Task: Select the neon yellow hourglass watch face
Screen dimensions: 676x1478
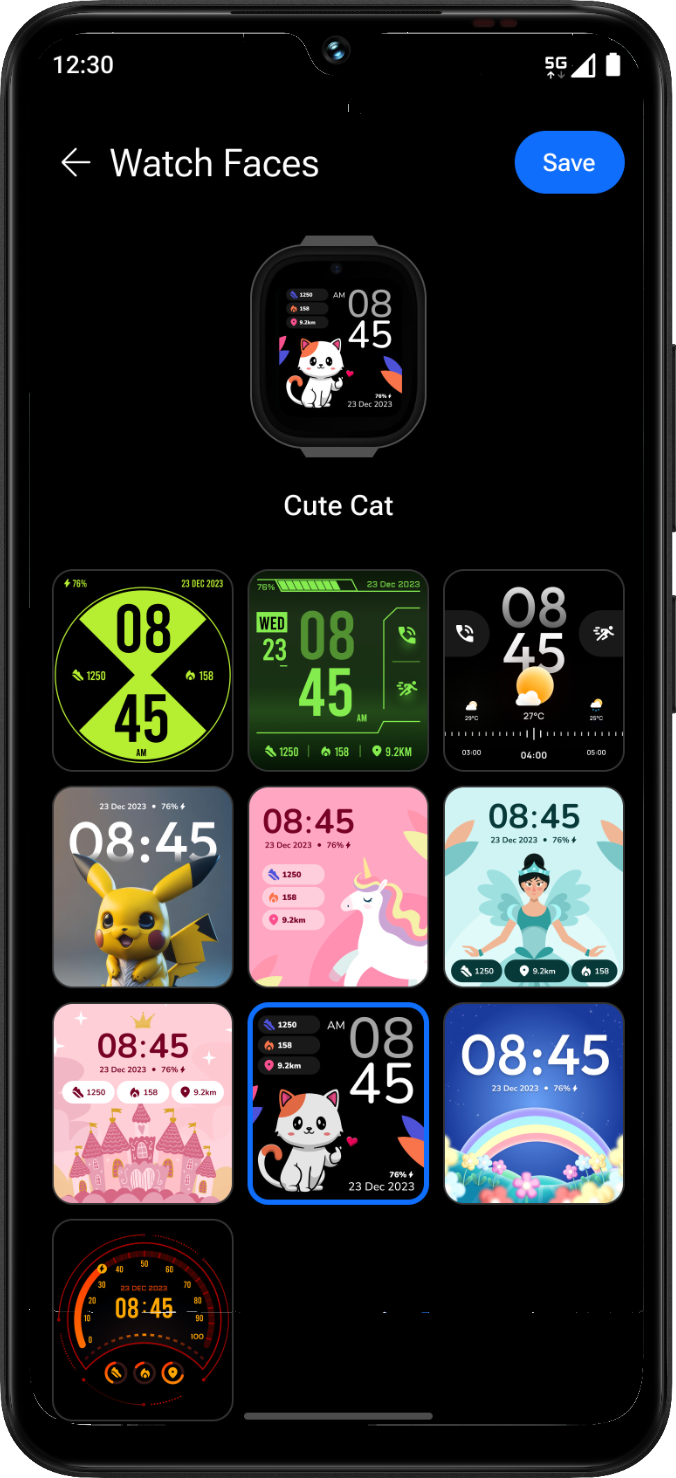Action: [x=143, y=670]
